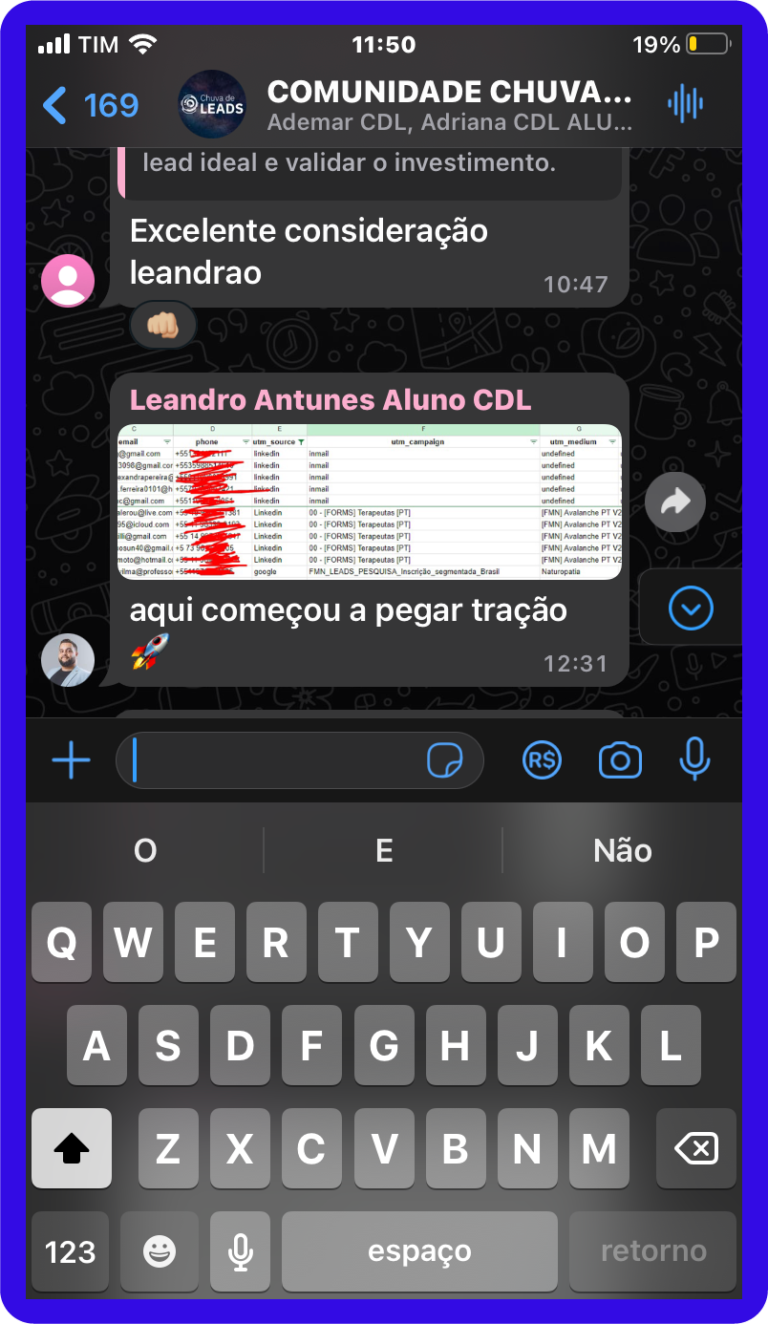The width and height of the screenshot is (768, 1324).
Task: Join the group voice chat
Action: pyautogui.click(x=685, y=104)
